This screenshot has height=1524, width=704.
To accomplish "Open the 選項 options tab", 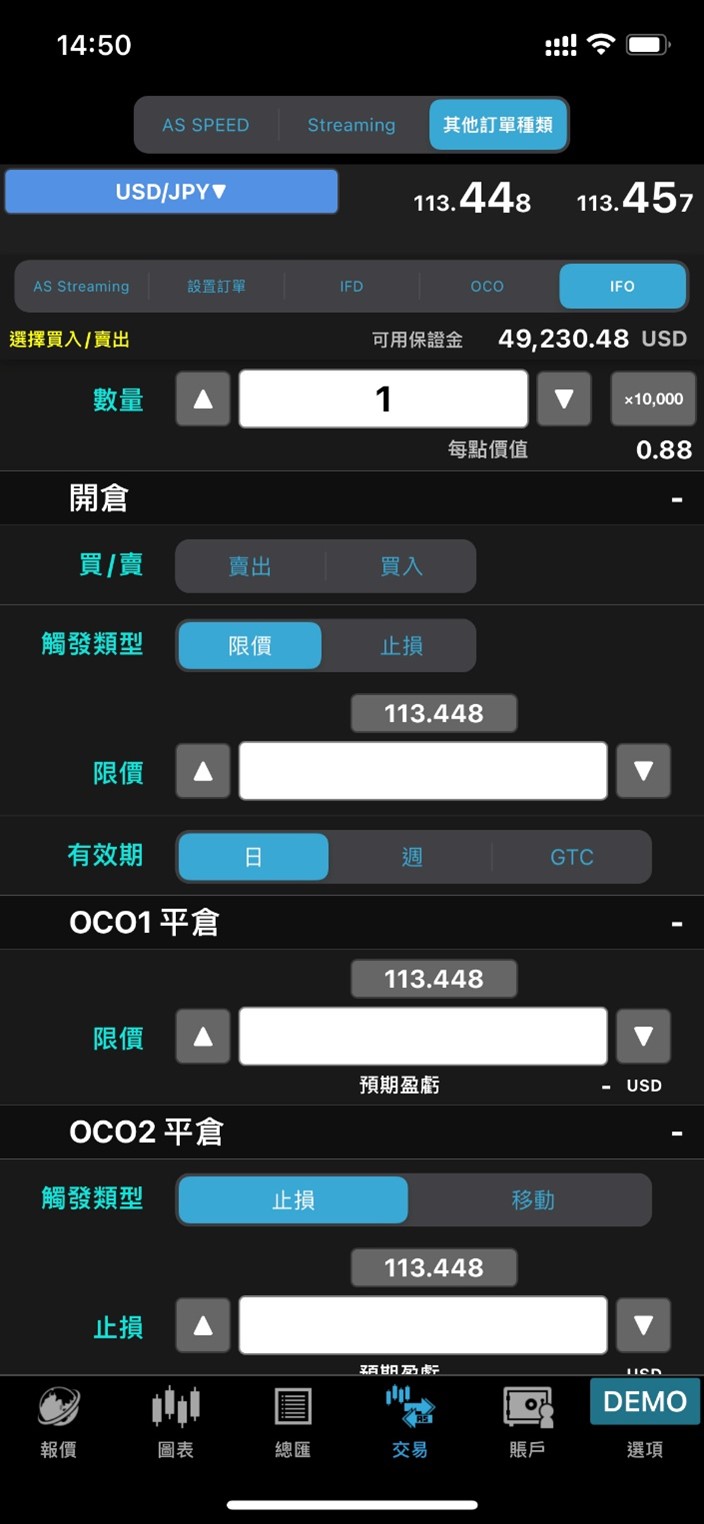I will tap(644, 1421).
